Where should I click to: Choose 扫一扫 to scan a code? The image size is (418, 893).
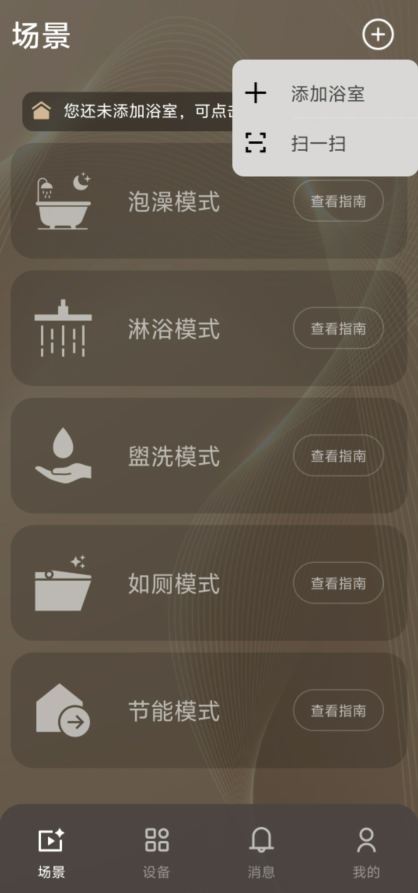325,143
